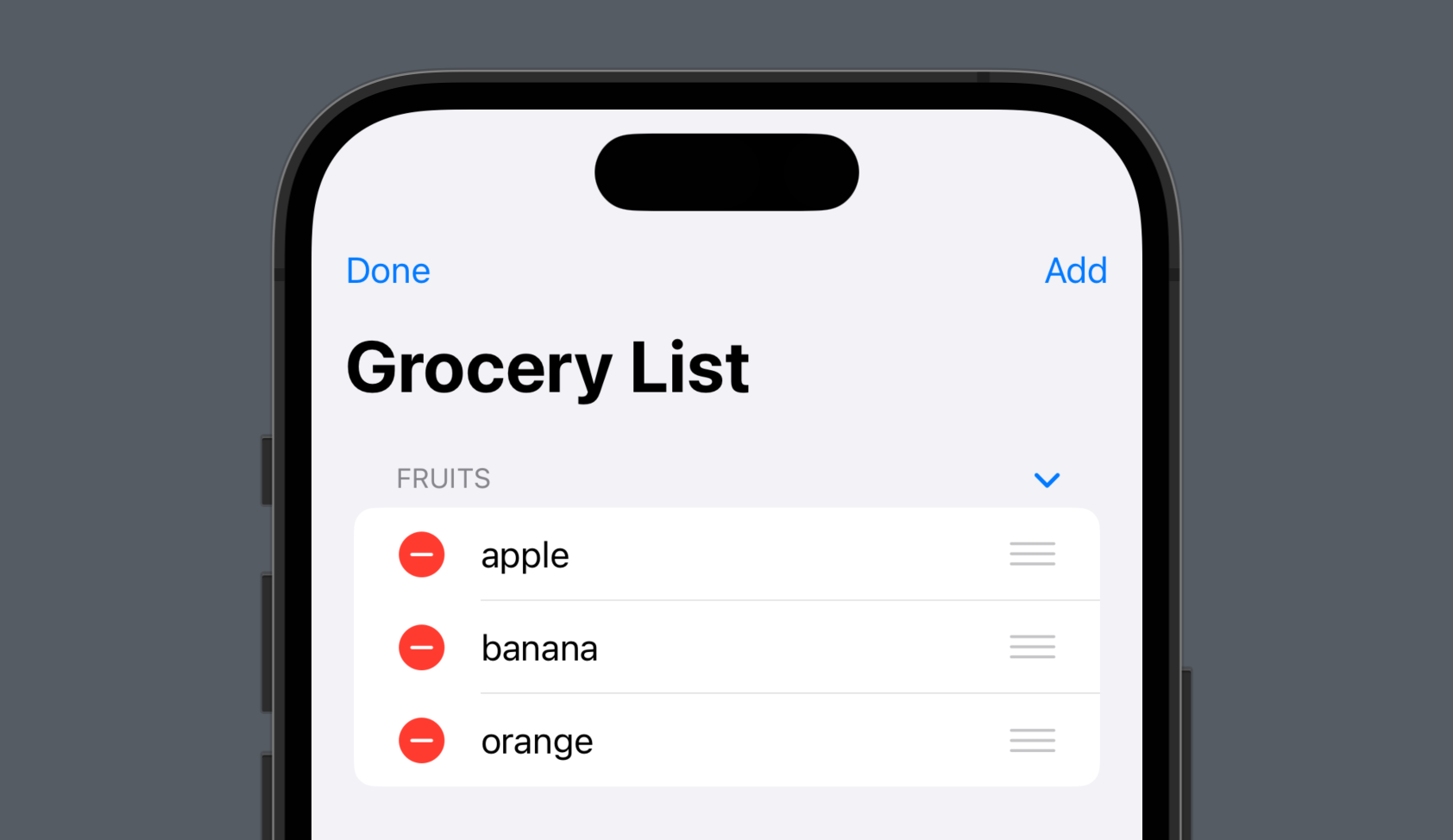Delete banana using its red minus

tap(422, 648)
